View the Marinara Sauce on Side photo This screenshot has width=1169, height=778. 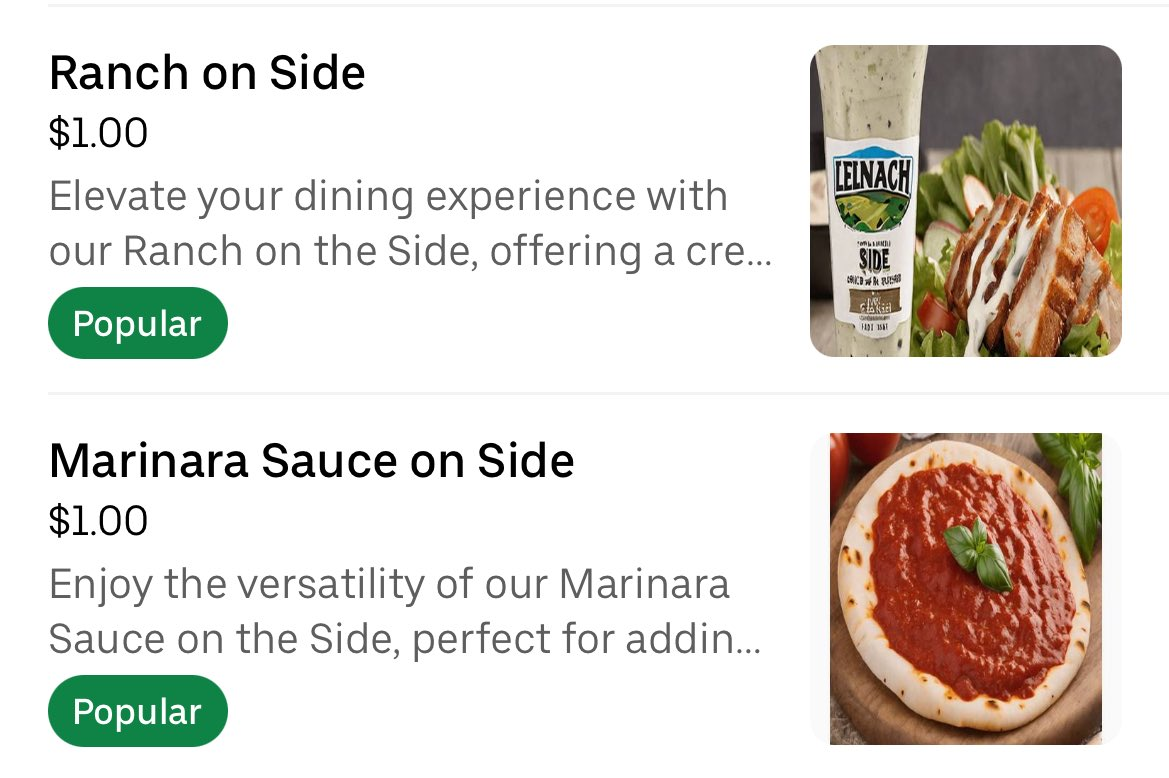point(965,588)
